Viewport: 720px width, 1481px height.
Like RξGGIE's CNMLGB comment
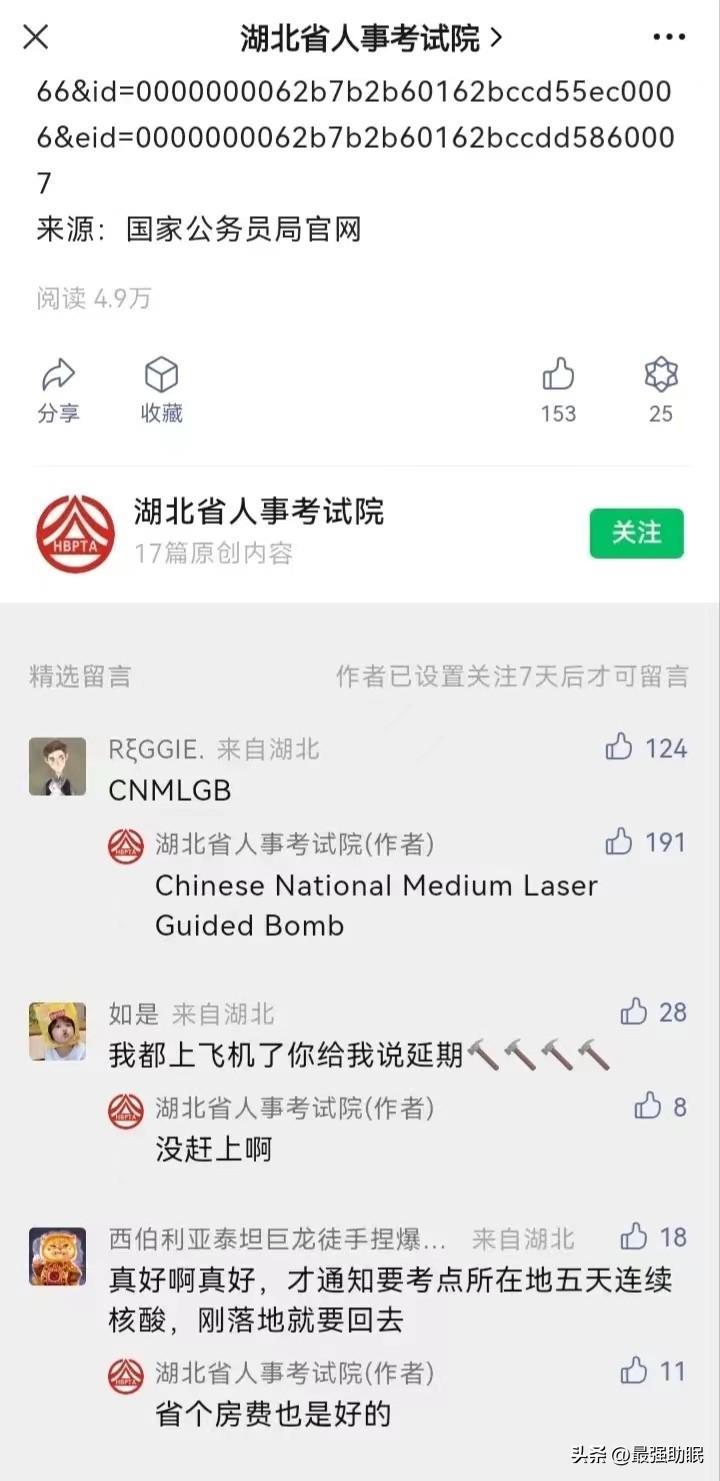[x=621, y=747]
